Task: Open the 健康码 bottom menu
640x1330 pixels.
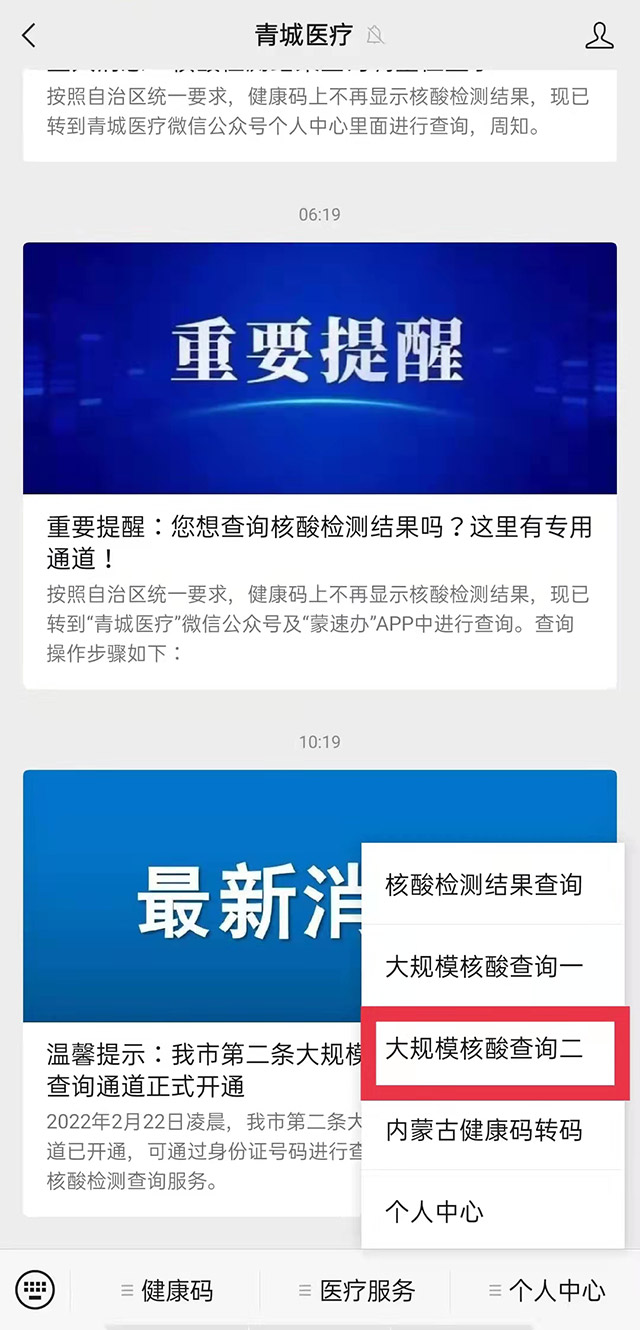Action: tap(167, 1290)
